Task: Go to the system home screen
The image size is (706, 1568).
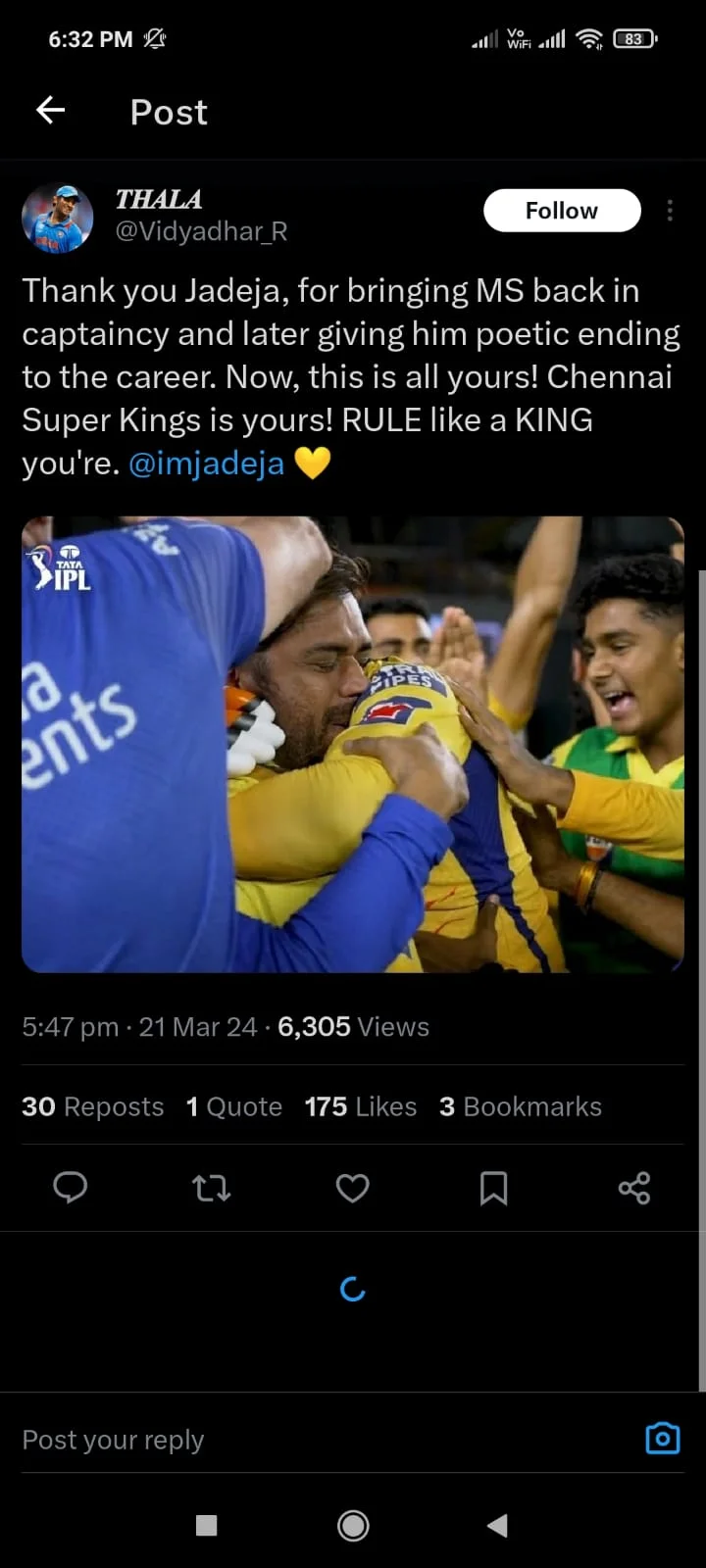Action: coord(353,1525)
